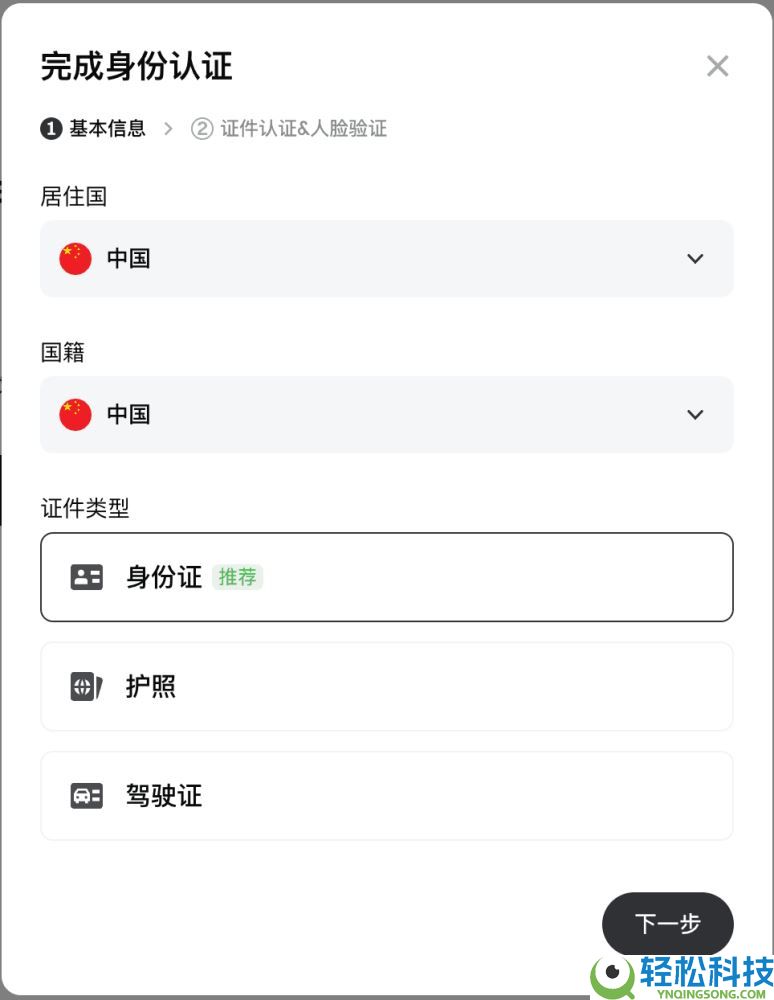Click the passport icon beside 护照
The width and height of the screenshot is (774, 1000).
[87, 687]
